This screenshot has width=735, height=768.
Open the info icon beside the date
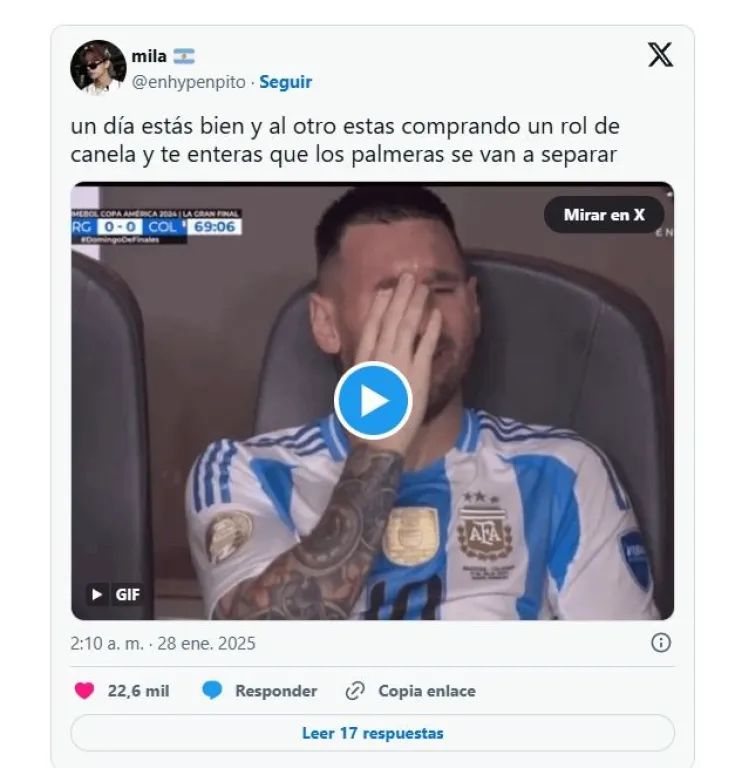[660, 643]
